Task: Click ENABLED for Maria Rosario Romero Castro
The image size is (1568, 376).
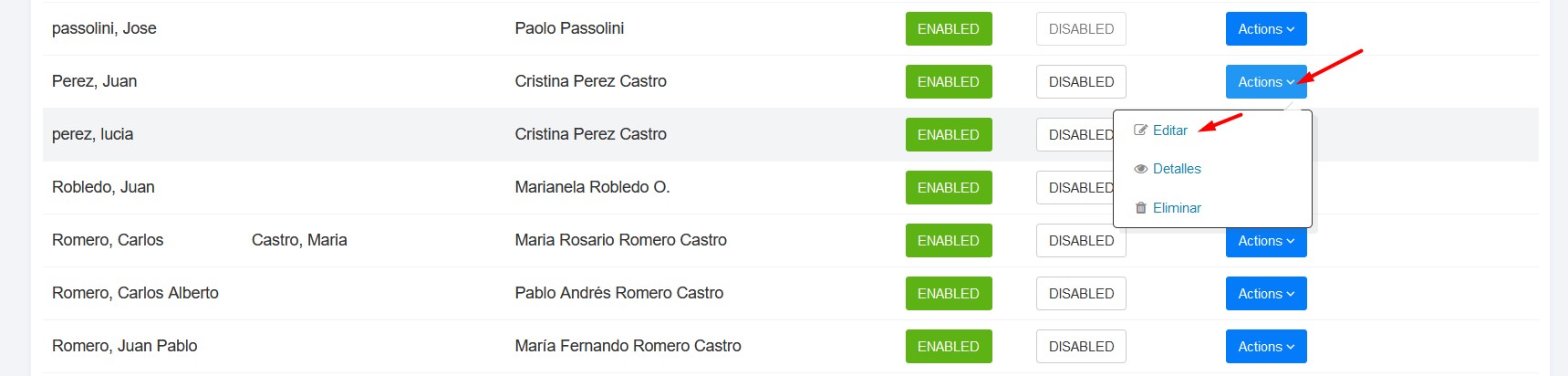Action: [x=948, y=241]
